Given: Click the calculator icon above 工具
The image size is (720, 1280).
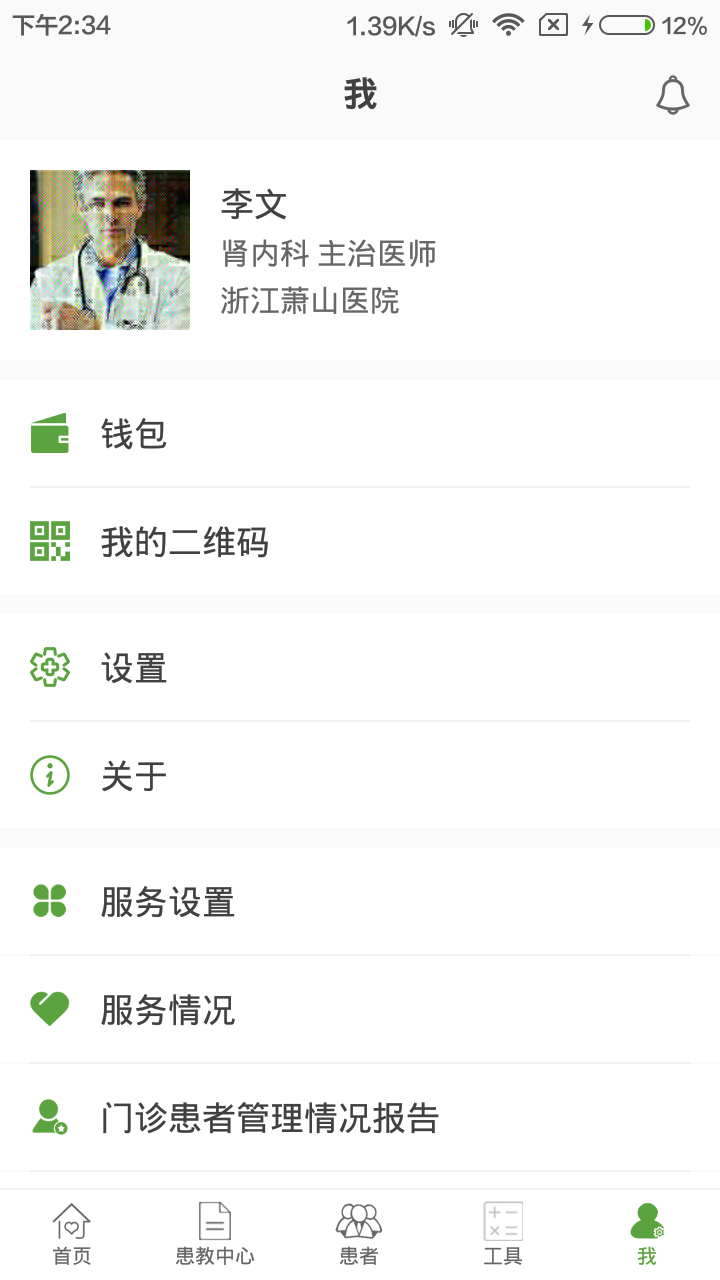Looking at the screenshot, I should click(503, 1219).
